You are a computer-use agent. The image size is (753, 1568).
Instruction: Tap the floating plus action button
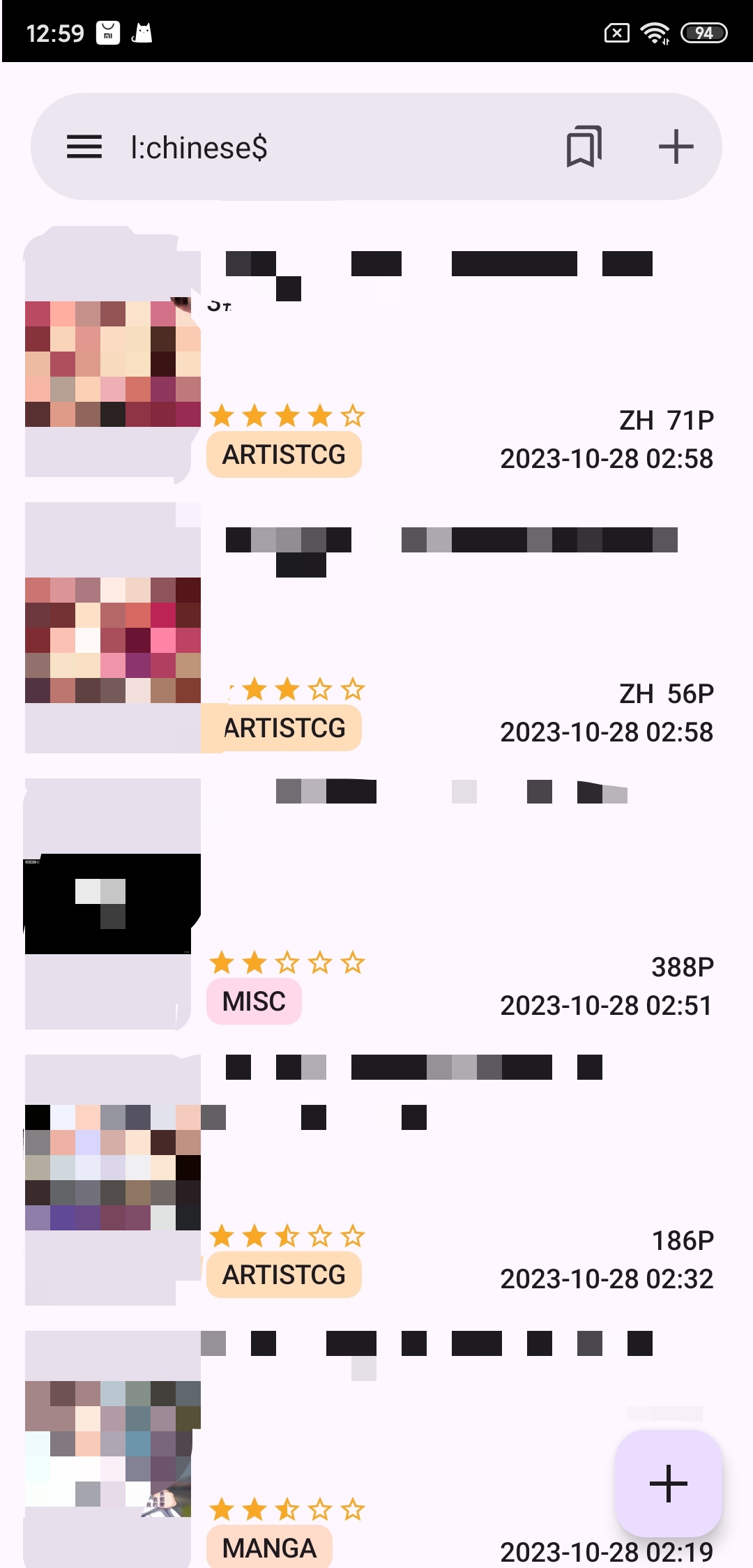coord(668,1483)
